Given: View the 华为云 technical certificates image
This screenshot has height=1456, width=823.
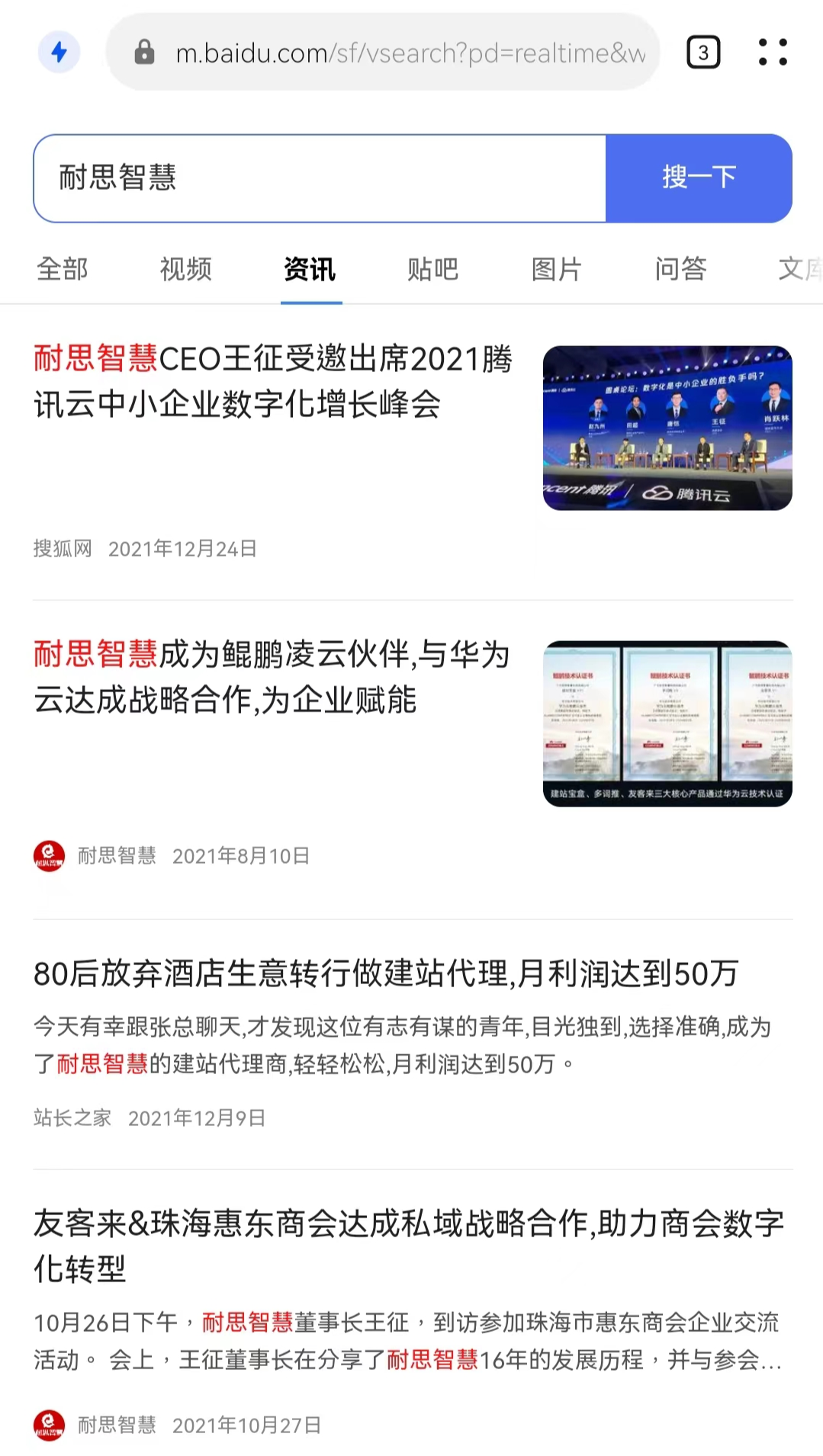Looking at the screenshot, I should point(667,723).
